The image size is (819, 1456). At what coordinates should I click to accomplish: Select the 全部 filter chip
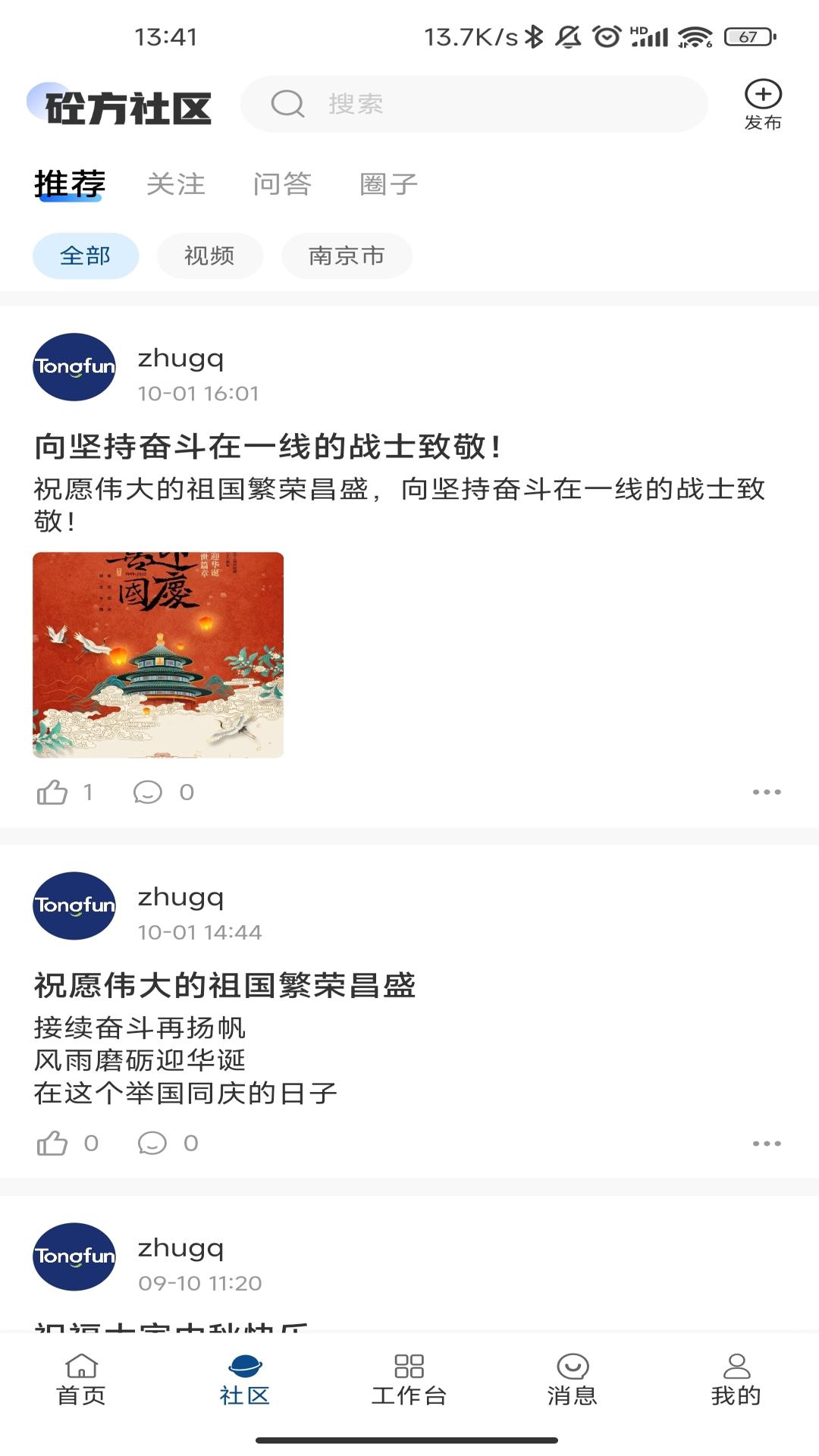pyautogui.click(x=86, y=256)
